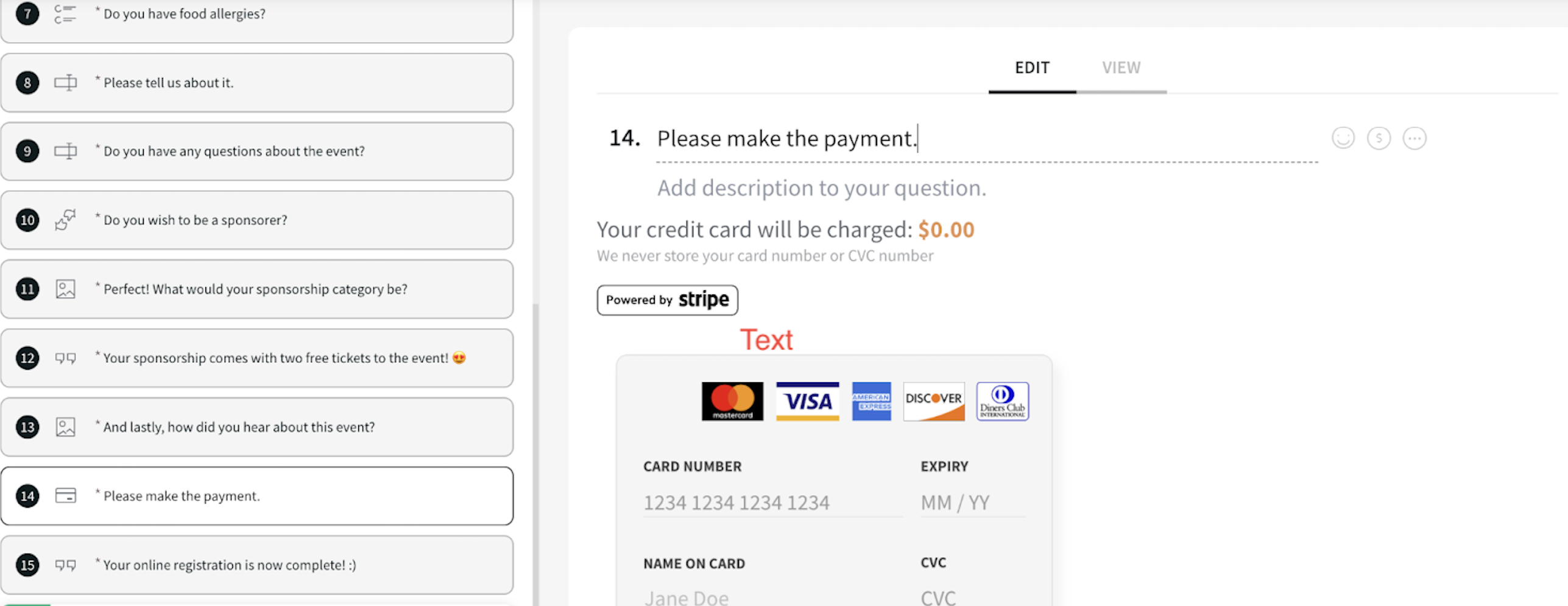Image resolution: width=1568 pixels, height=606 pixels.
Task: Select the CVC field
Action: (x=971, y=596)
